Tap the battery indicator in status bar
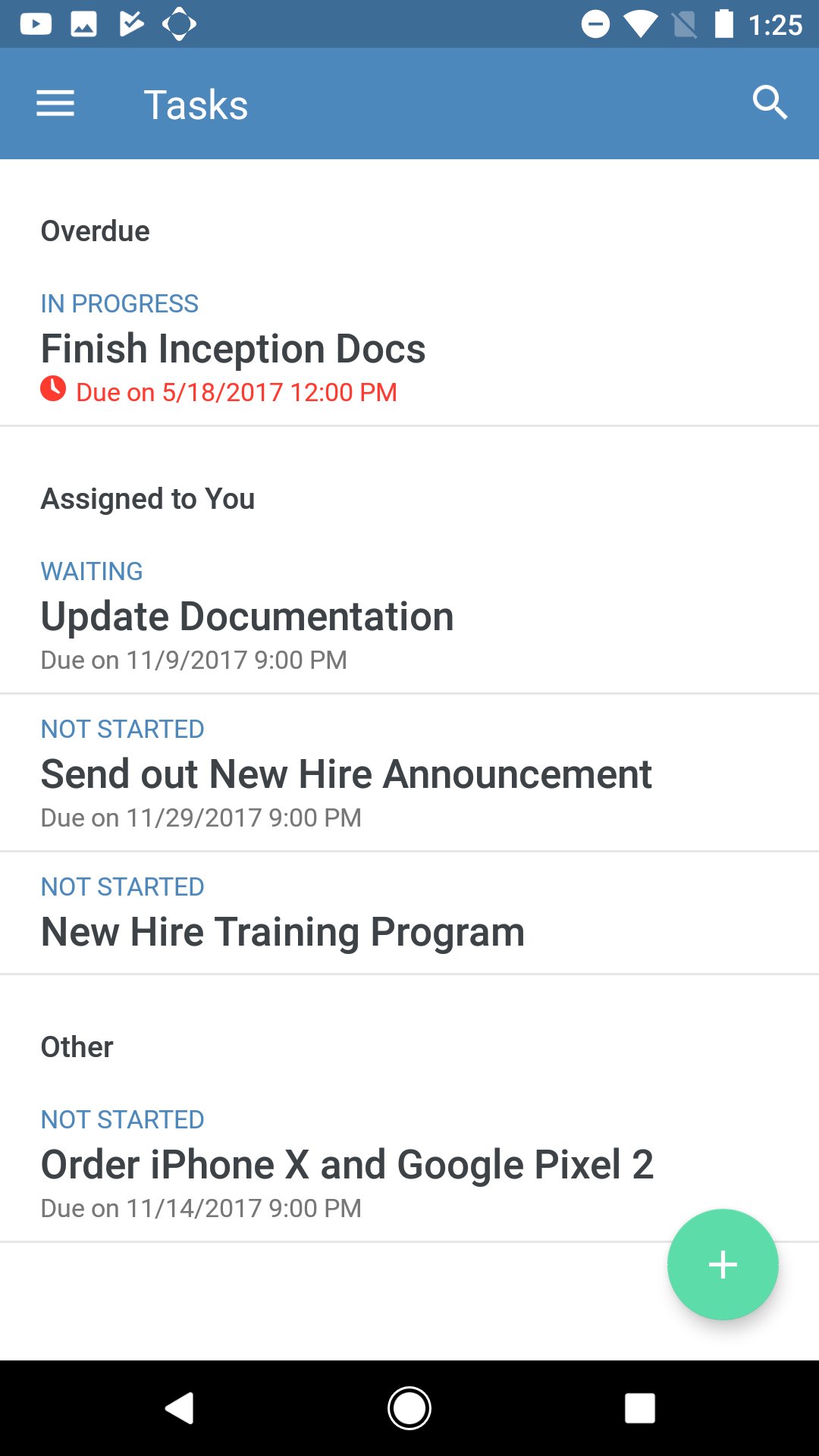 click(722, 24)
